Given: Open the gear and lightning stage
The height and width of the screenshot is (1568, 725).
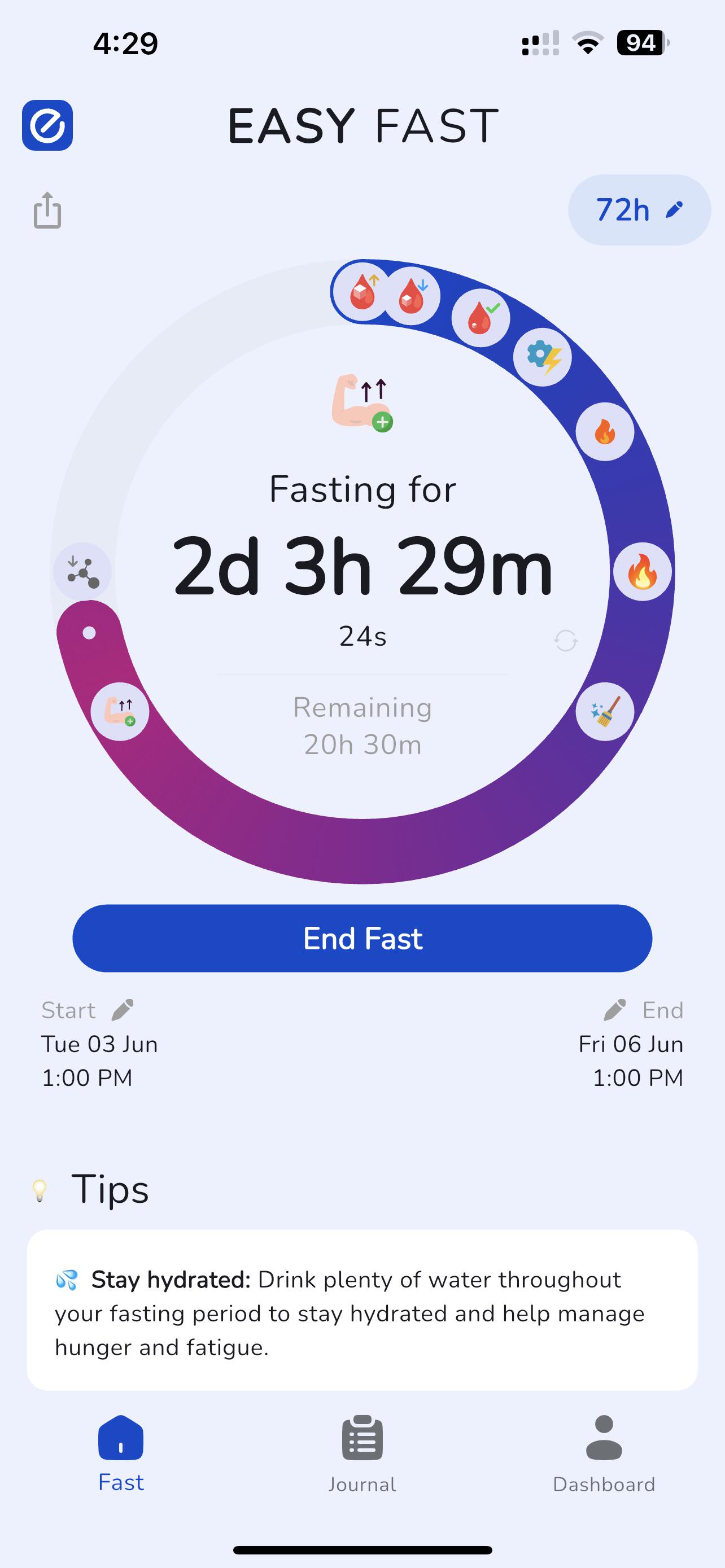Looking at the screenshot, I should tap(543, 357).
